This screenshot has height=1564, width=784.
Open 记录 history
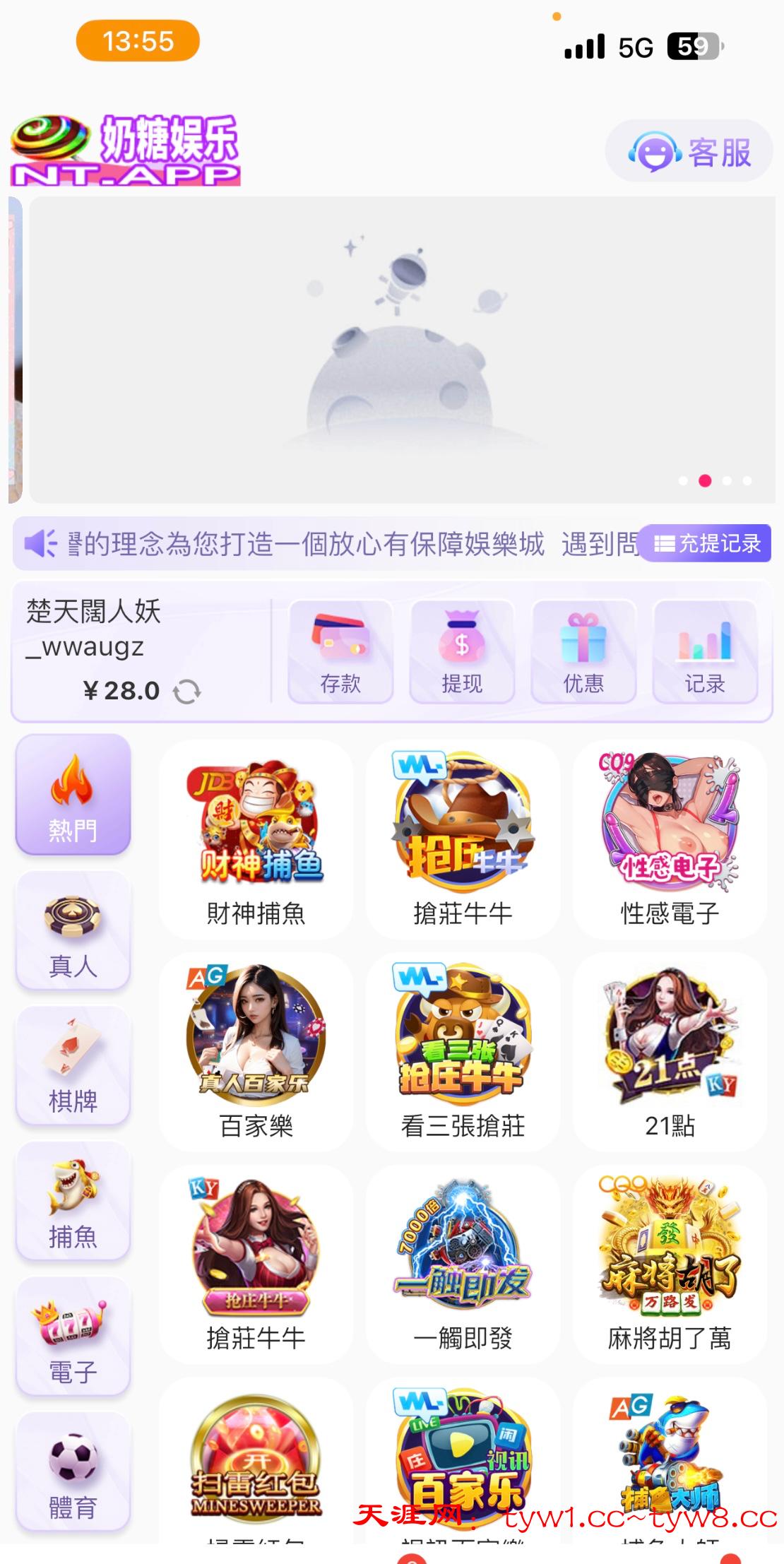705,651
